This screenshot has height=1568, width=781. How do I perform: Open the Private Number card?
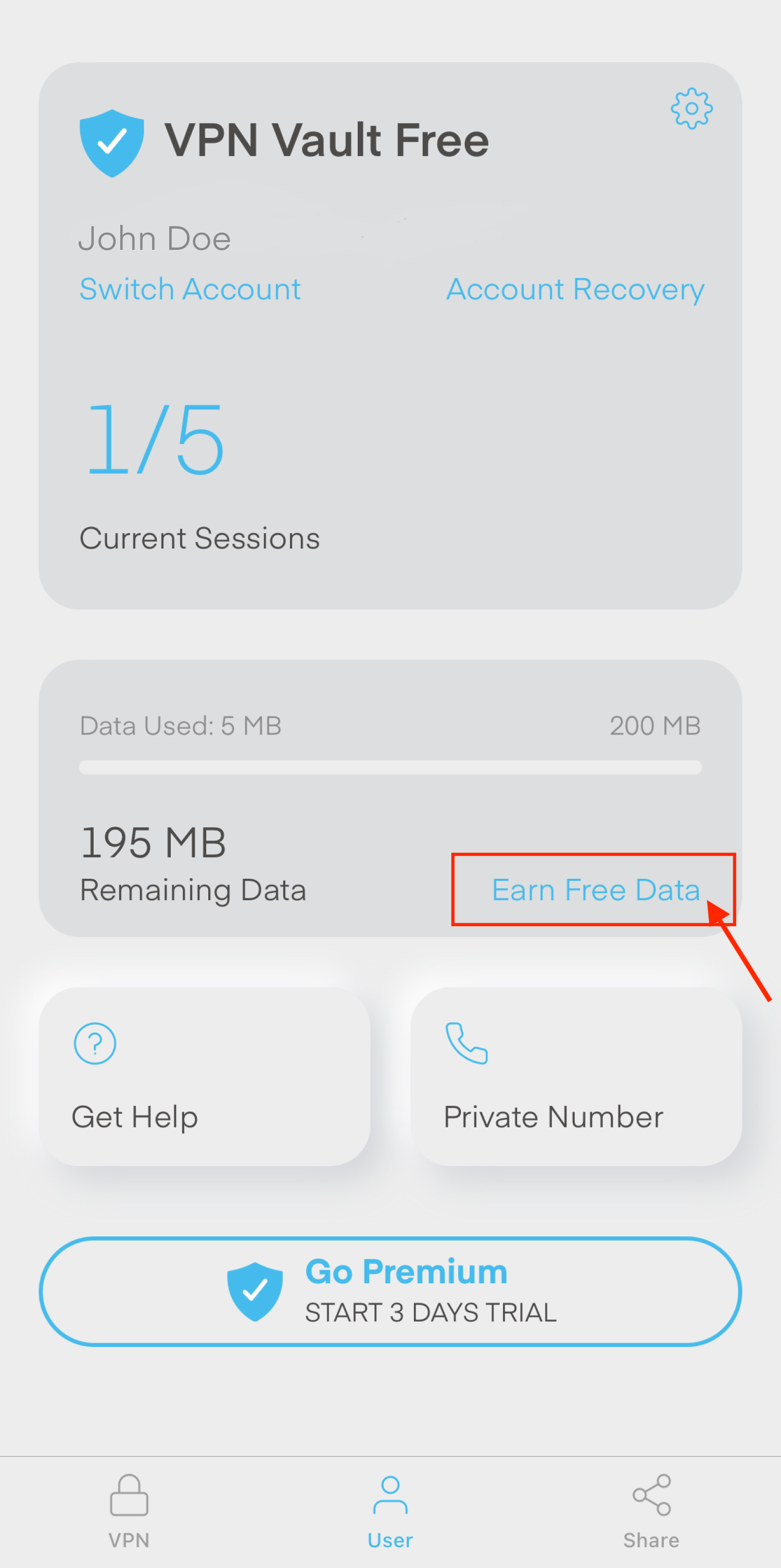576,1076
